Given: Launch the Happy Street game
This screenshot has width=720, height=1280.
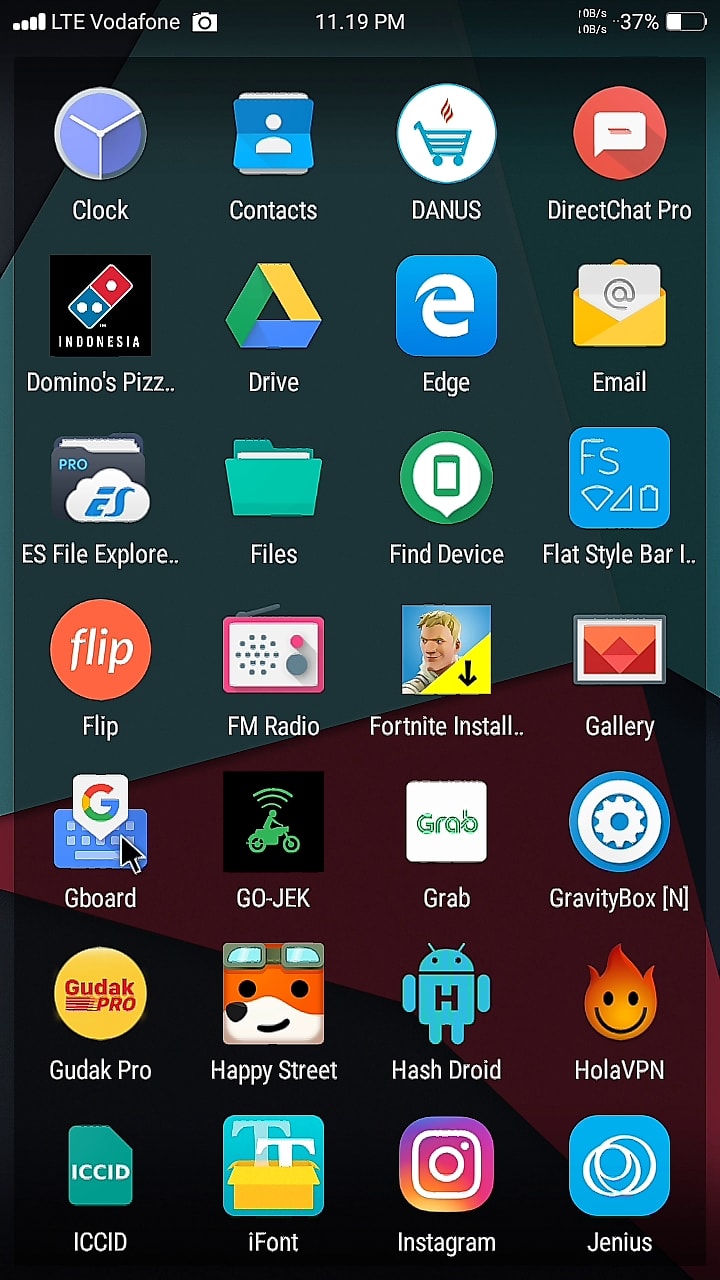Looking at the screenshot, I should 273,994.
